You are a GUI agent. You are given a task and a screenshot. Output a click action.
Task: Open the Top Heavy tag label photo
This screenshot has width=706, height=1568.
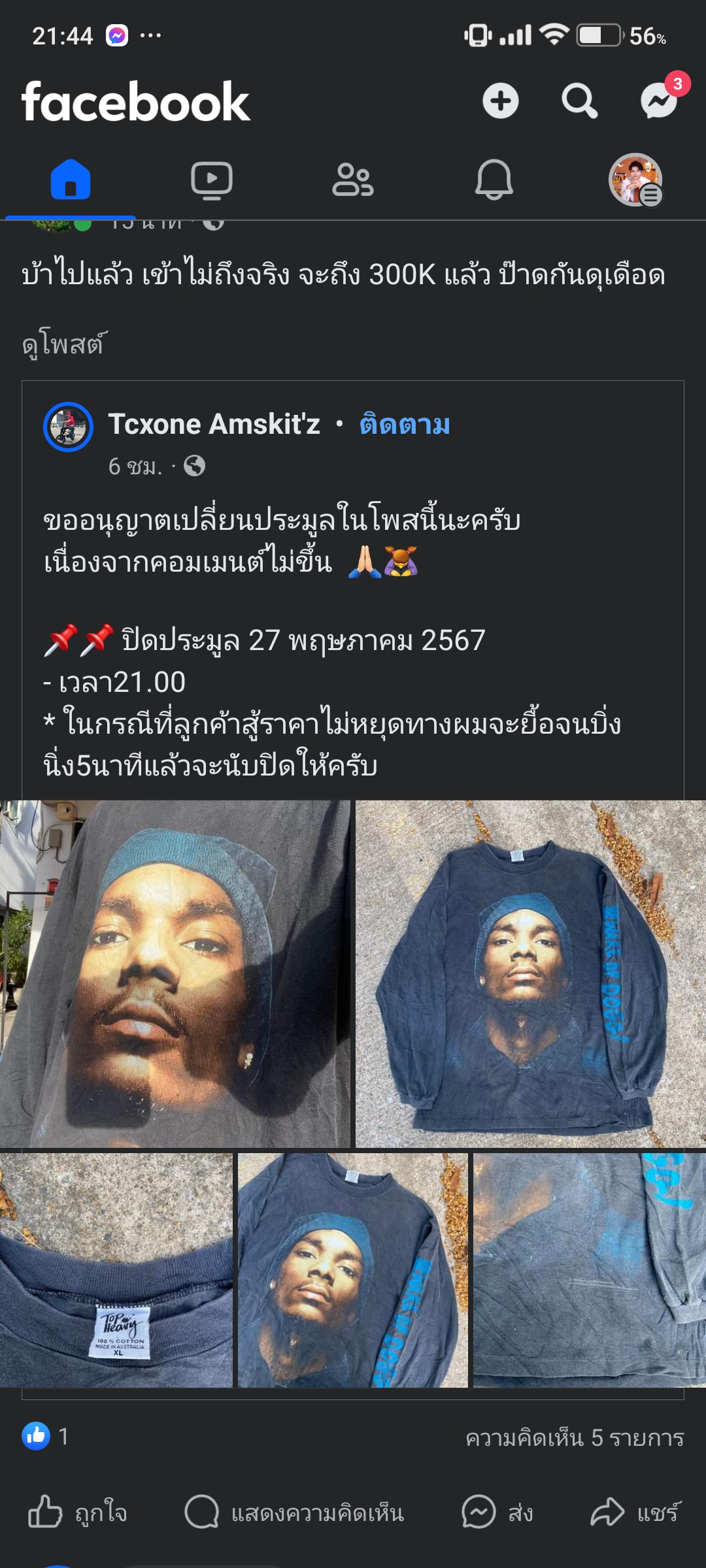(x=116, y=1270)
